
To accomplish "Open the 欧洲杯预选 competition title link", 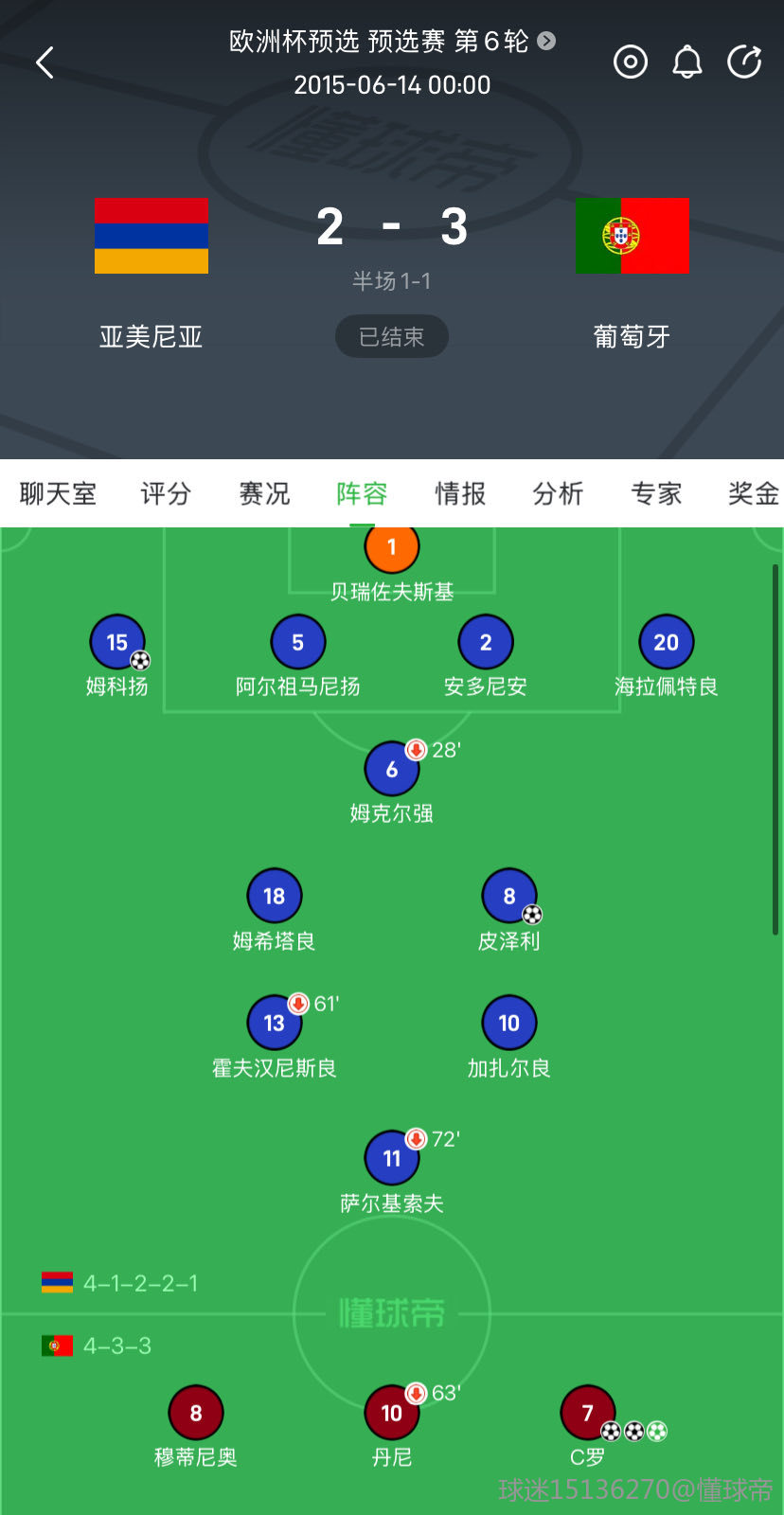I will coord(392,42).
